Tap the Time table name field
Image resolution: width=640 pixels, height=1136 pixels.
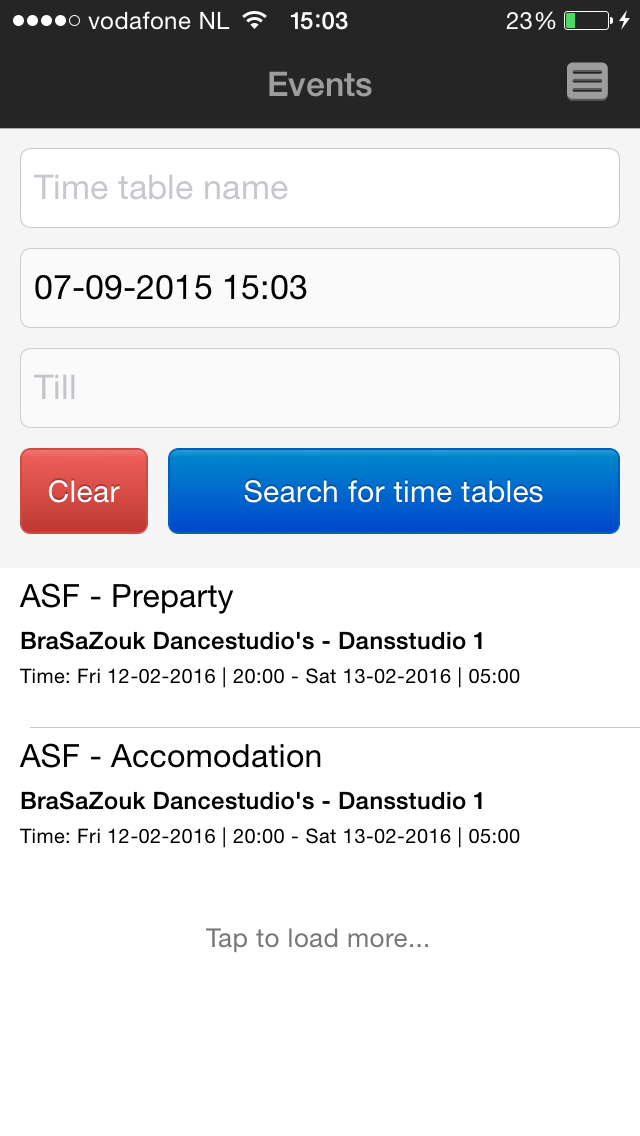[x=320, y=188]
